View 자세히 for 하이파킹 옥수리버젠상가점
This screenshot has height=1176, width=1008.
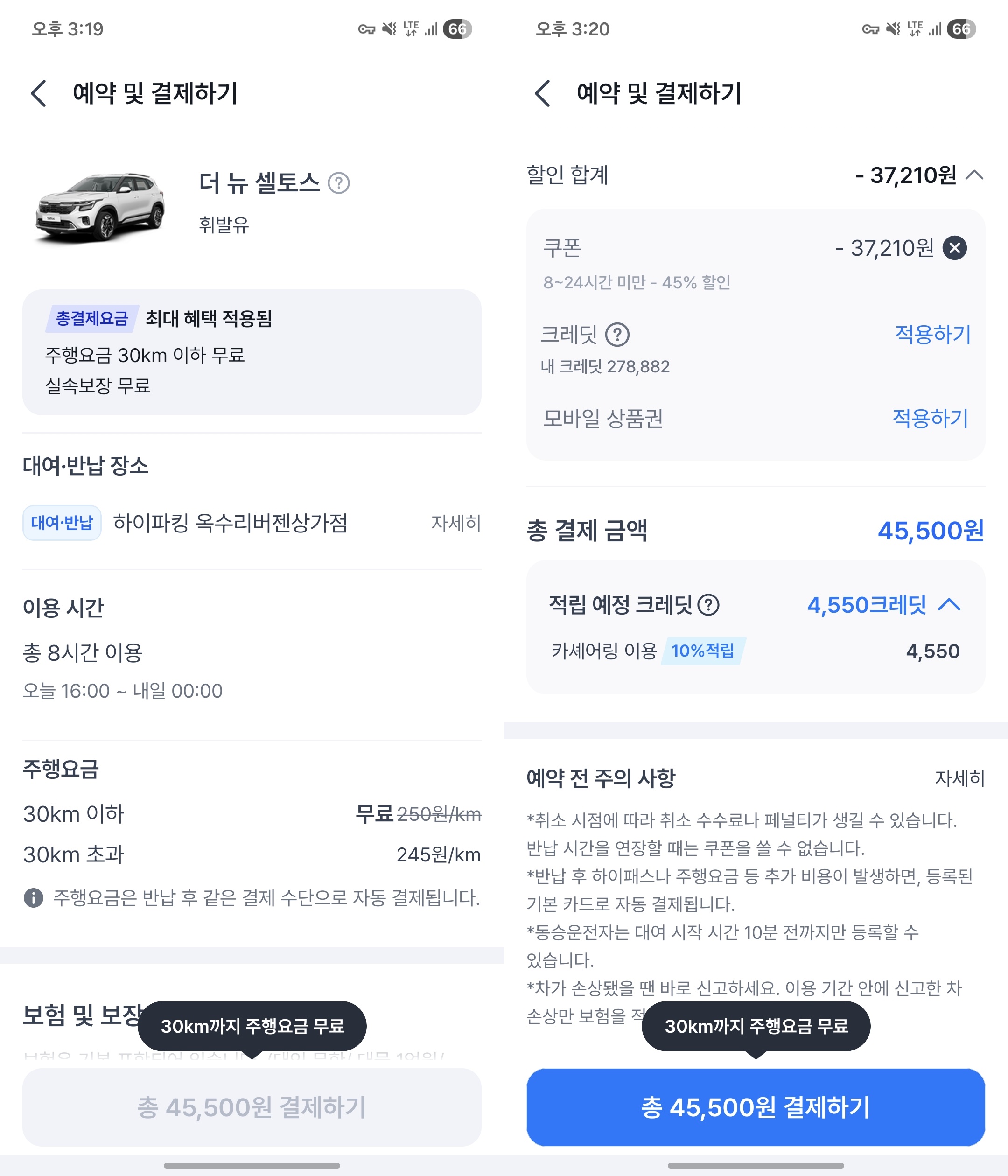pos(455,523)
